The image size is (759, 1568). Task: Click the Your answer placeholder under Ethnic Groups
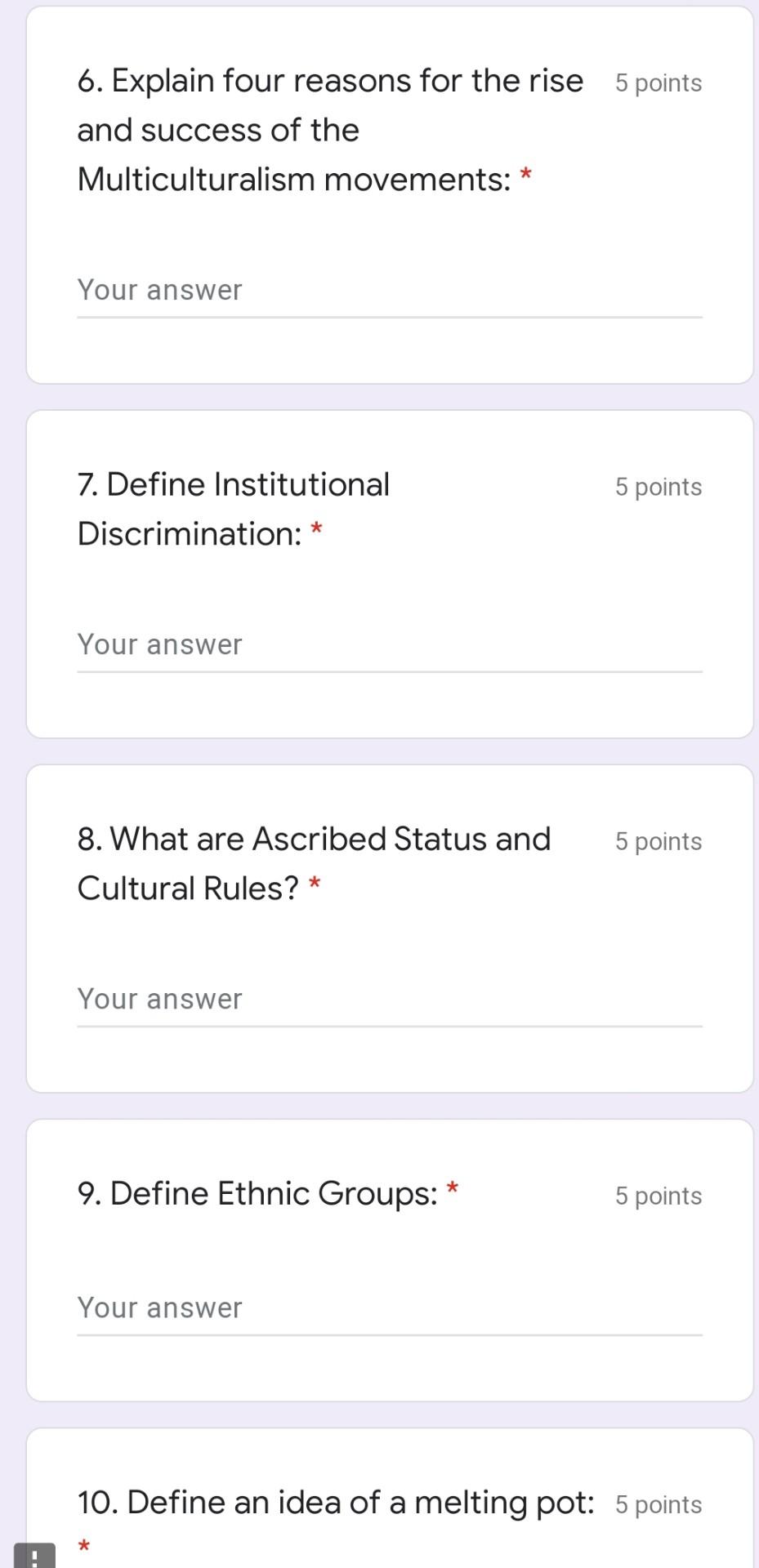158,1307
